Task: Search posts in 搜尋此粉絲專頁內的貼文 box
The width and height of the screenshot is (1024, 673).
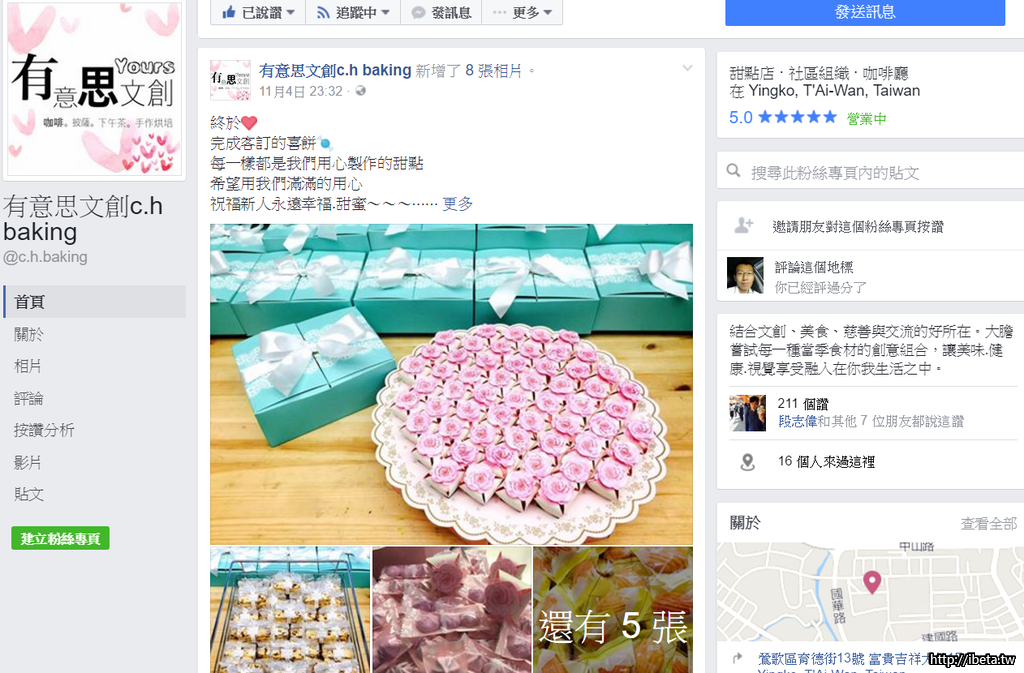Action: 870,172
